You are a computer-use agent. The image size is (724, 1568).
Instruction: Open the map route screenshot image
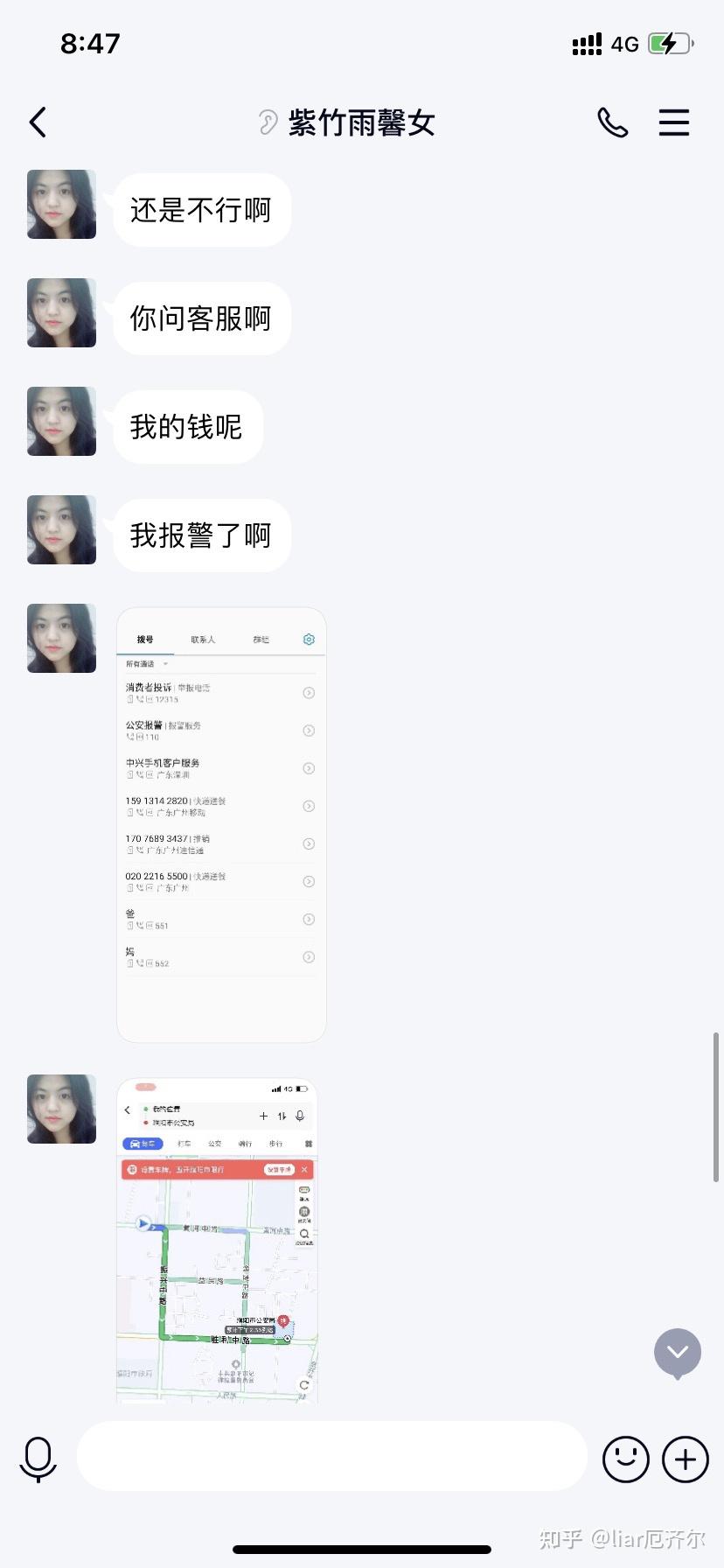pyautogui.click(x=217, y=1239)
